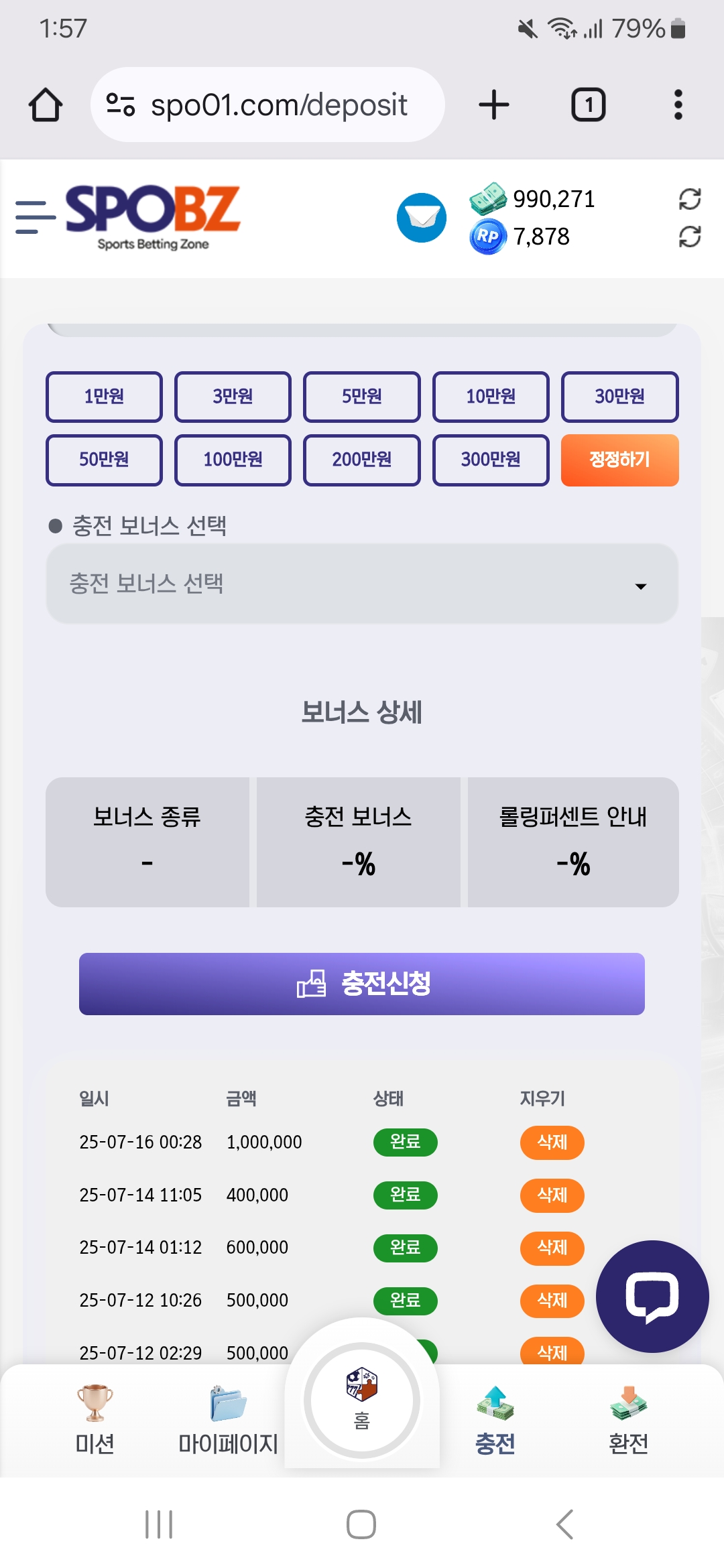The width and height of the screenshot is (724, 1568).
Task: Open the hamburger drawer menu
Action: pos(35,217)
